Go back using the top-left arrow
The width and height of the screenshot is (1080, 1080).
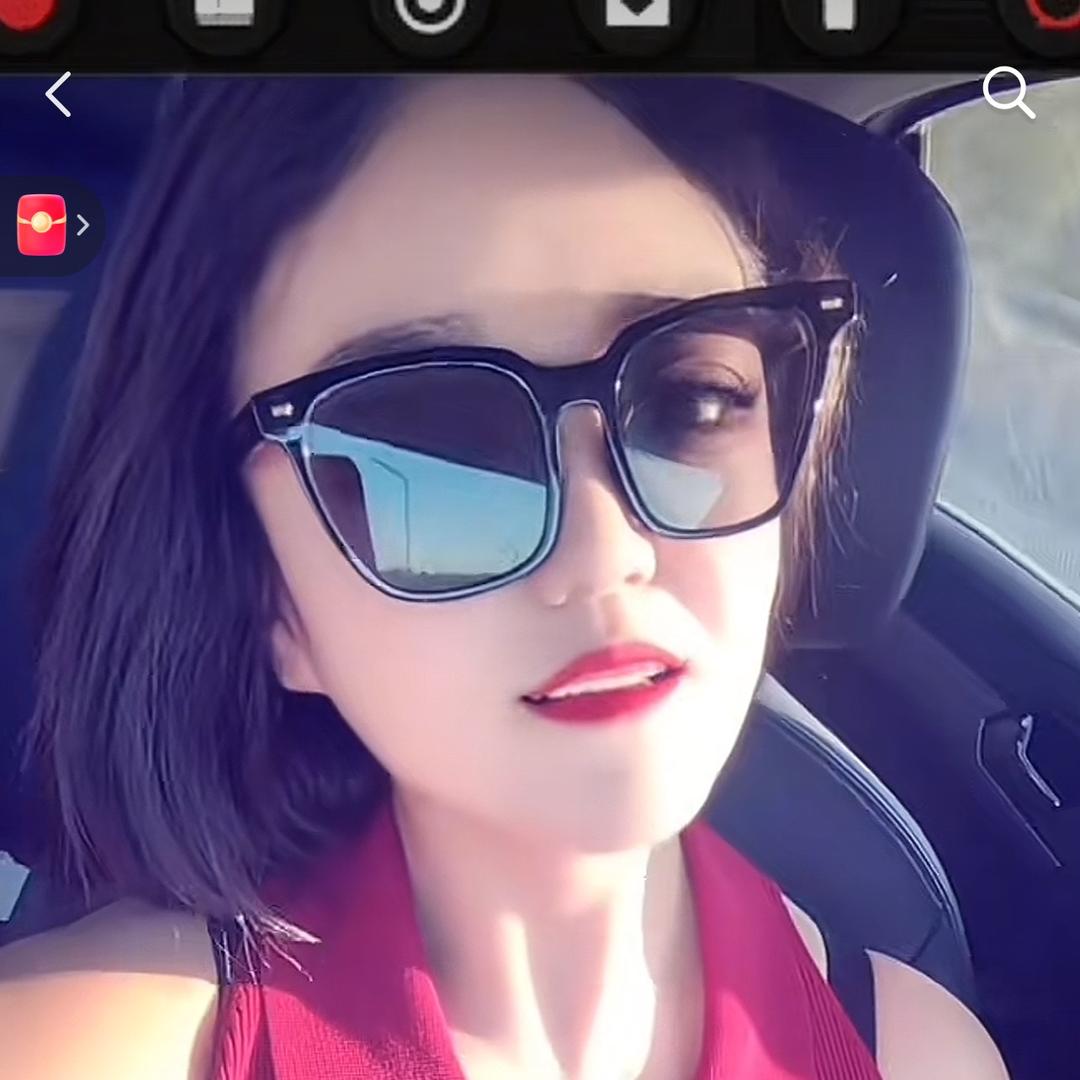58,95
